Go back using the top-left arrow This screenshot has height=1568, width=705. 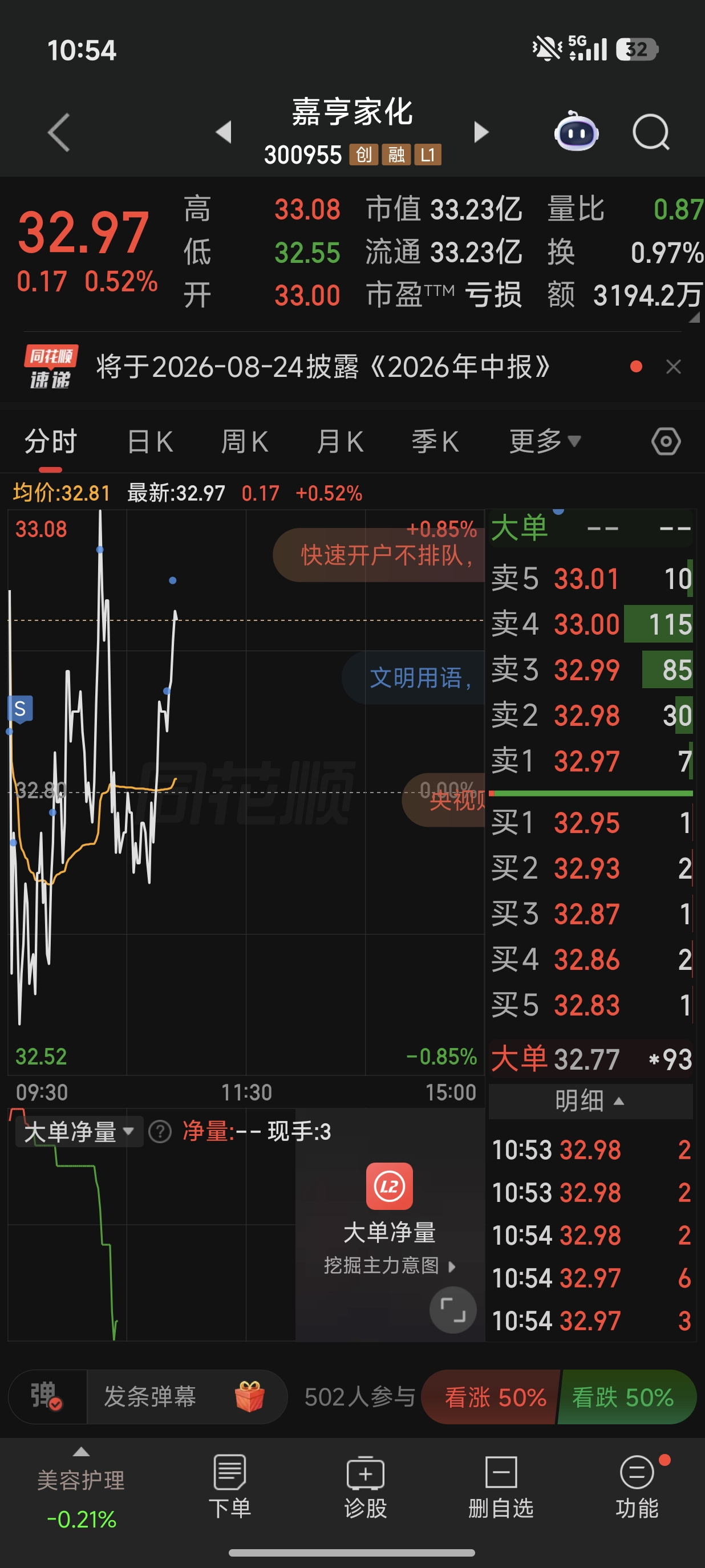59,132
